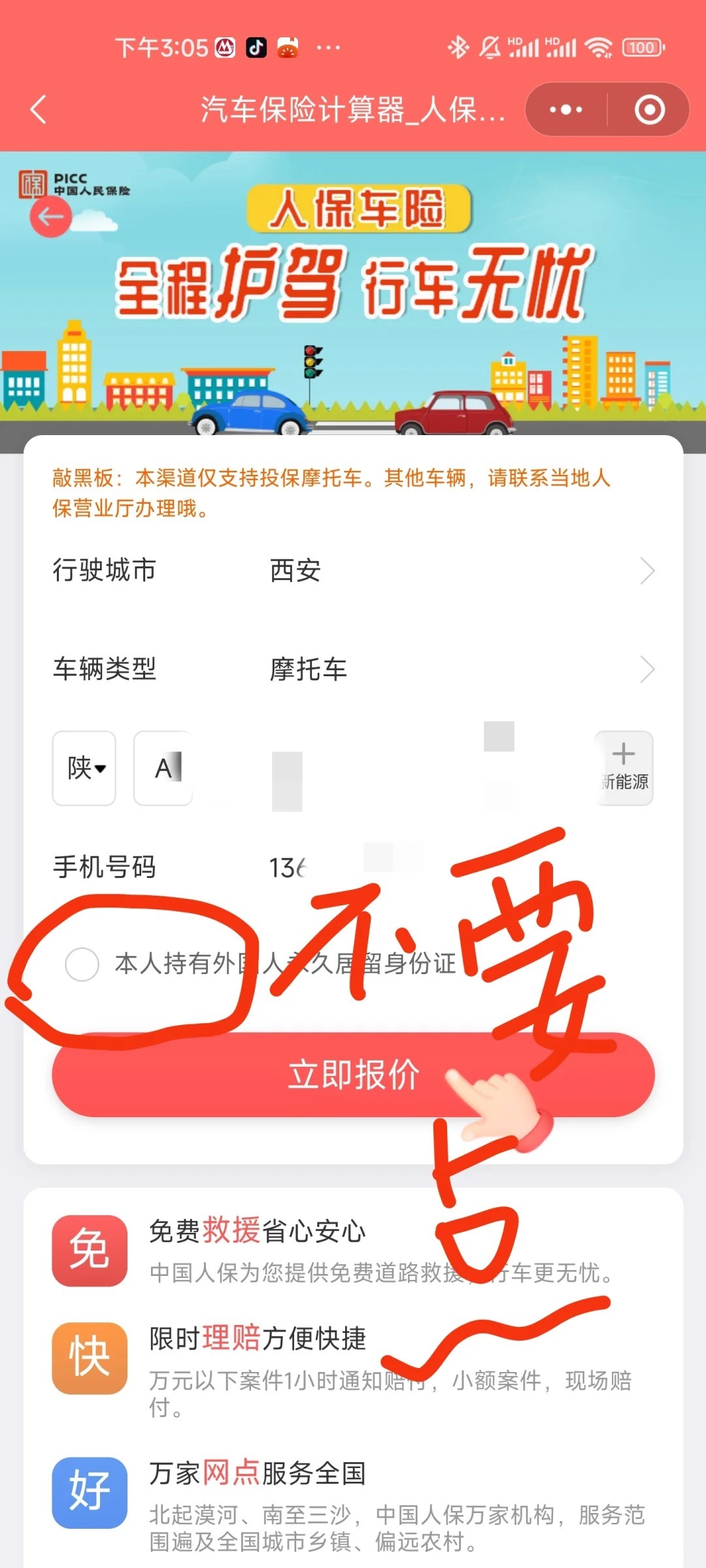Select the foreign permanent resident ID radio button

[81, 963]
